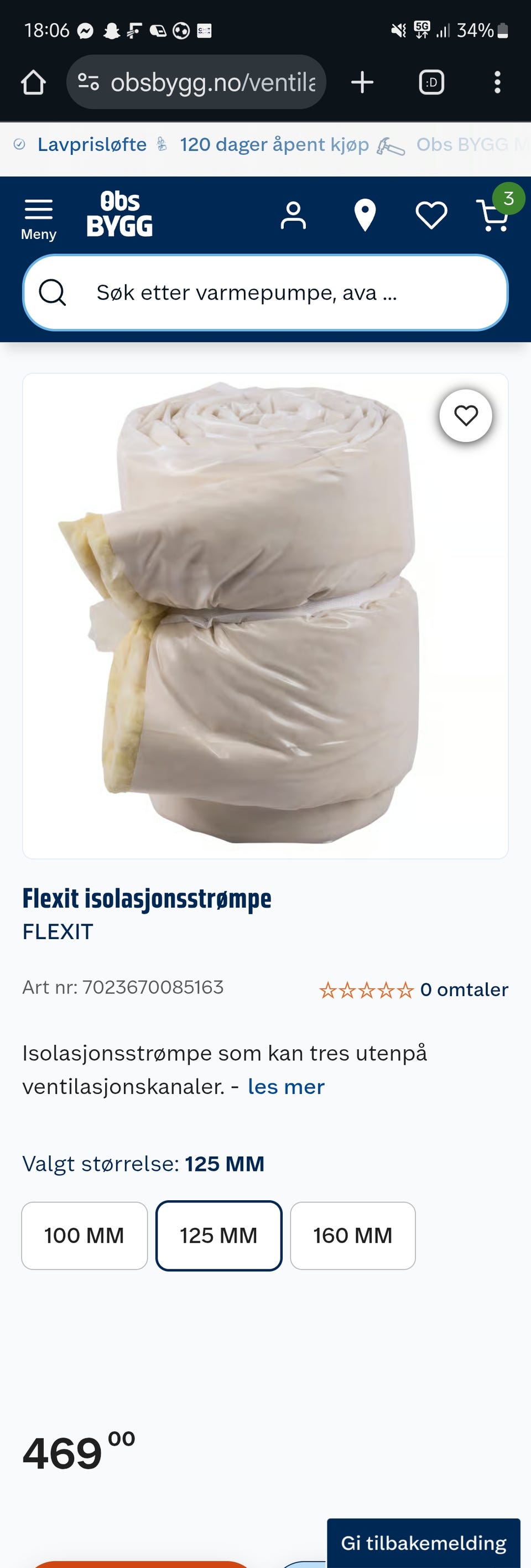Image resolution: width=531 pixels, height=1568 pixels.
Task: Click the search magnifier icon
Action: coord(54,293)
